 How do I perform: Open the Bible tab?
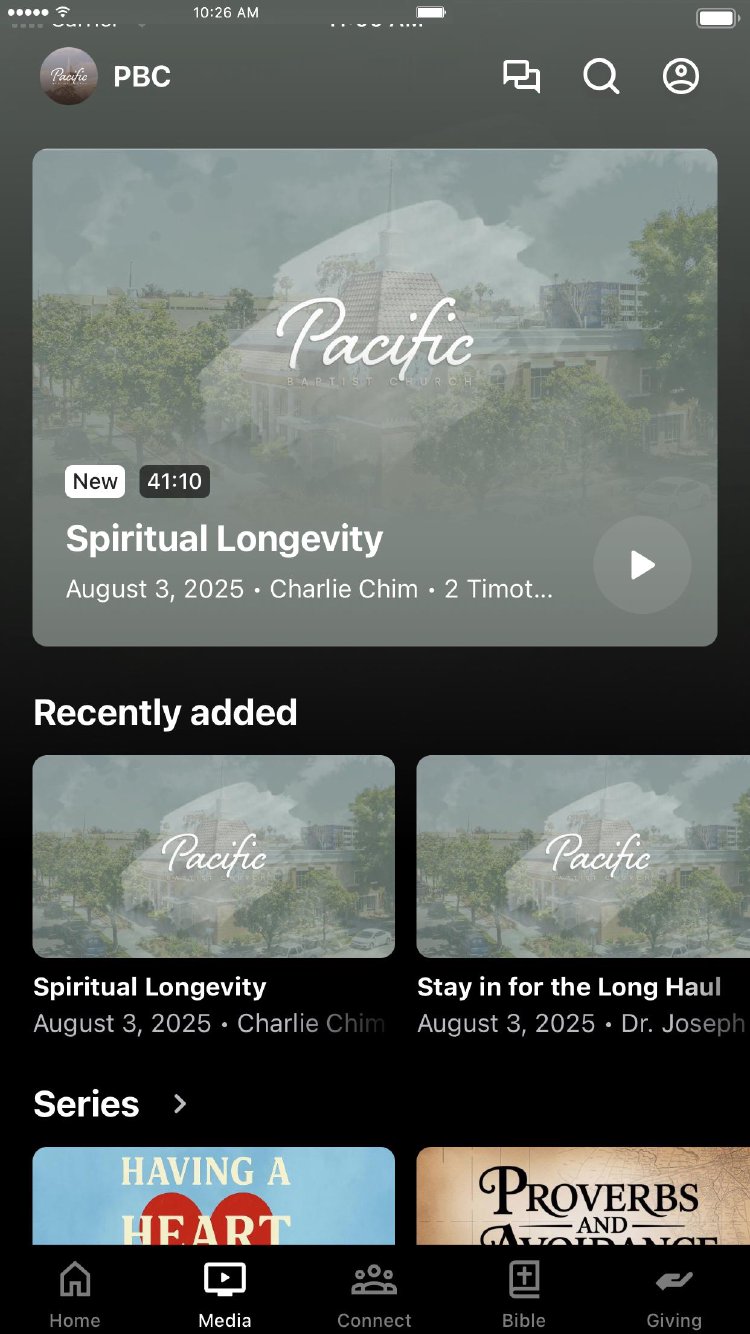524,1294
